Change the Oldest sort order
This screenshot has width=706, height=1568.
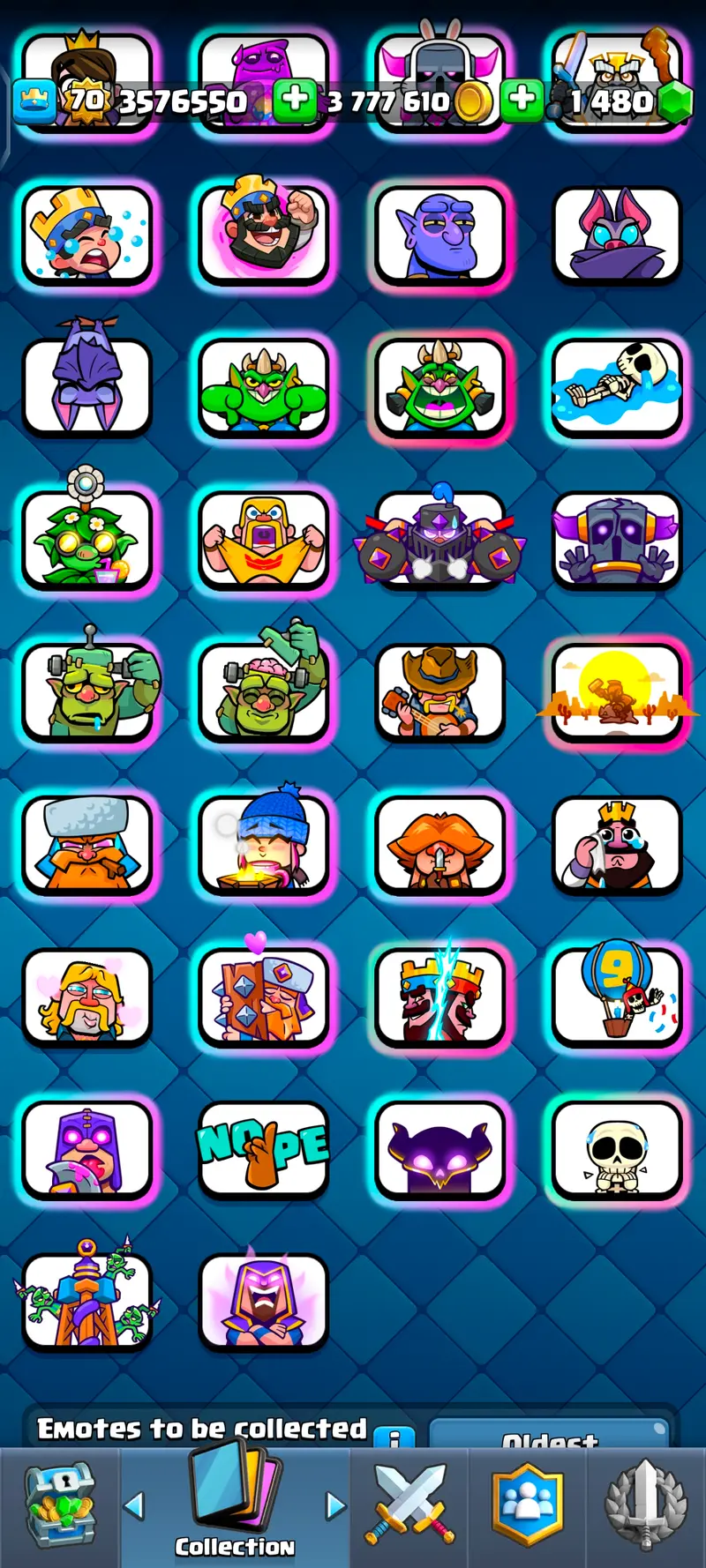[549, 1437]
